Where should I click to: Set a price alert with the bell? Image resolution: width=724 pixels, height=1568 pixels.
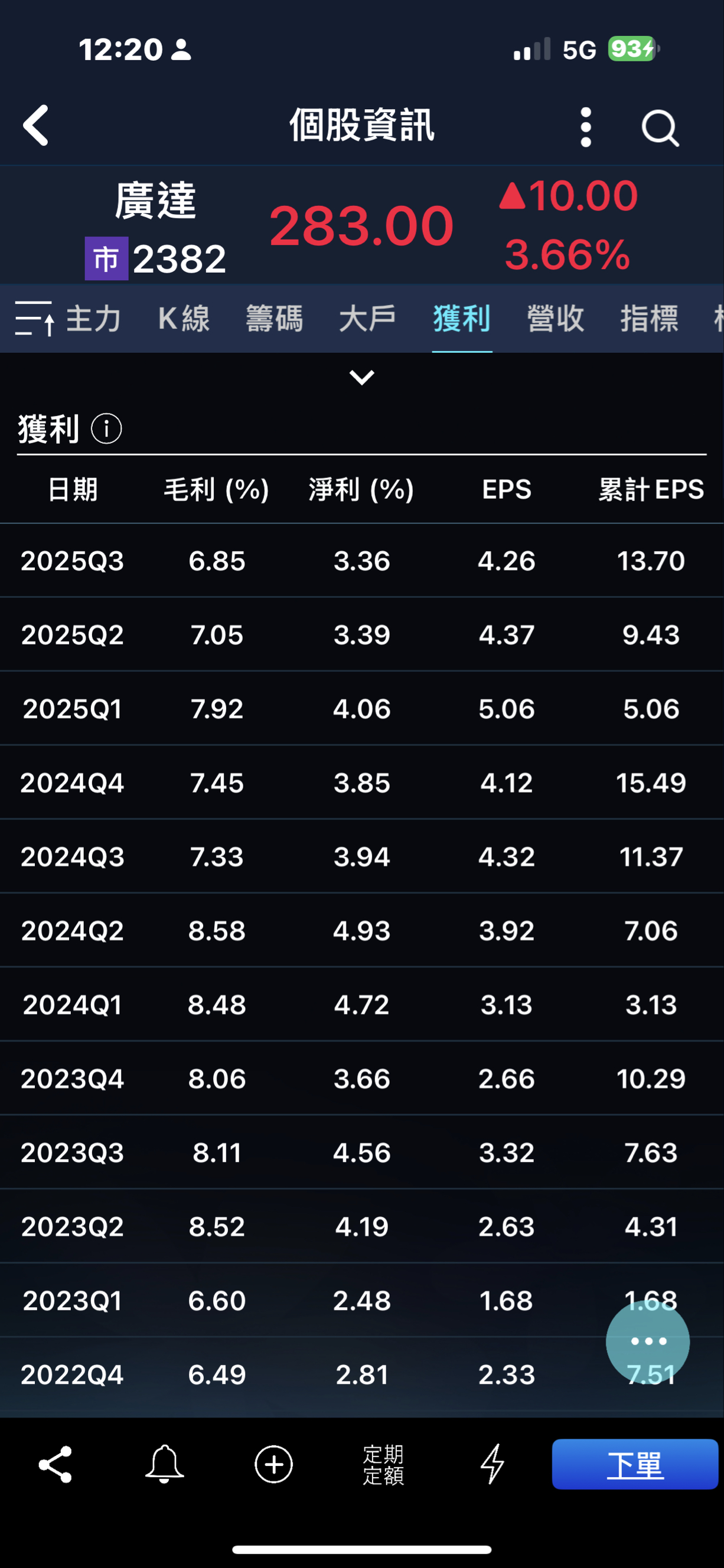[164, 1464]
